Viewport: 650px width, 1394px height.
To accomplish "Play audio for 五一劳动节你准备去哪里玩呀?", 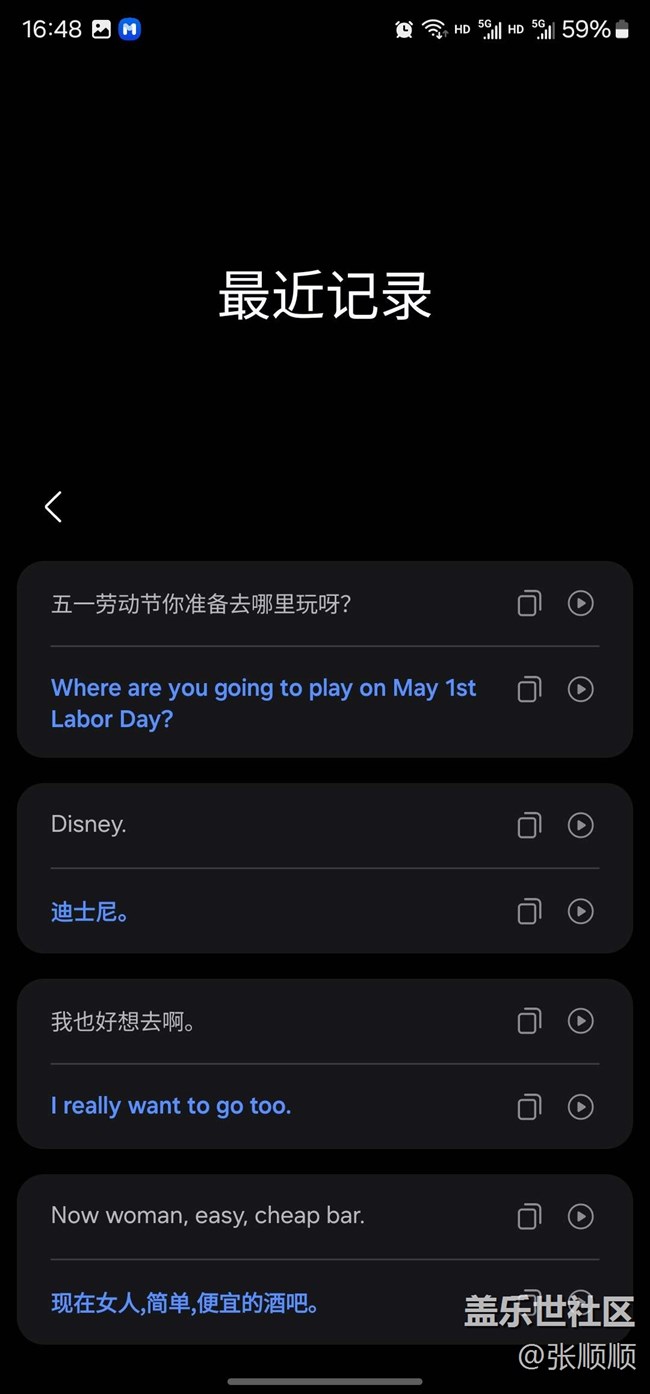I will (x=581, y=603).
